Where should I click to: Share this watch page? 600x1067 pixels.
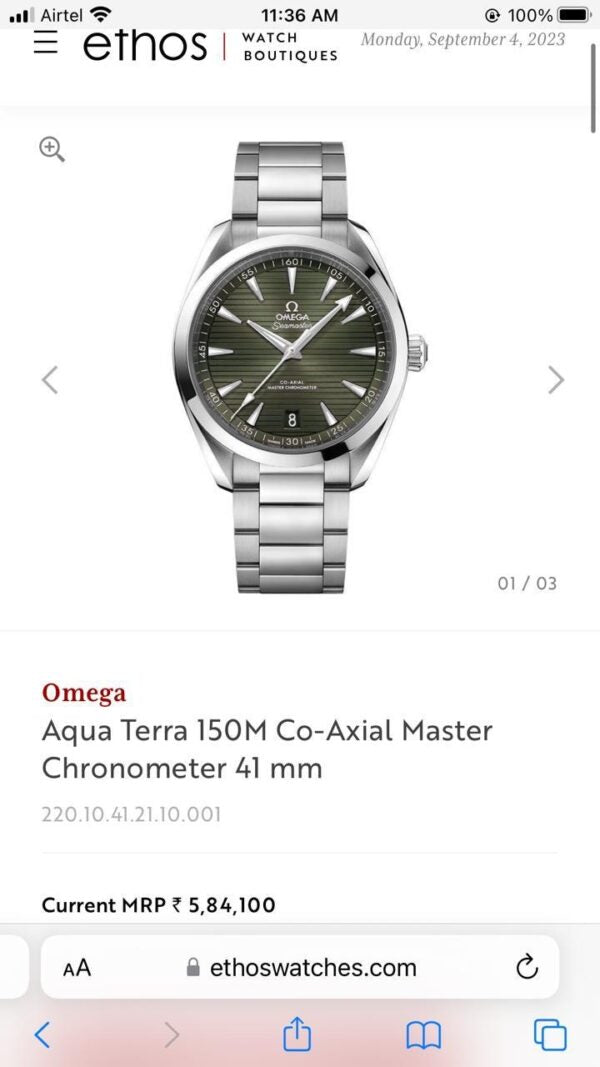[297, 1034]
